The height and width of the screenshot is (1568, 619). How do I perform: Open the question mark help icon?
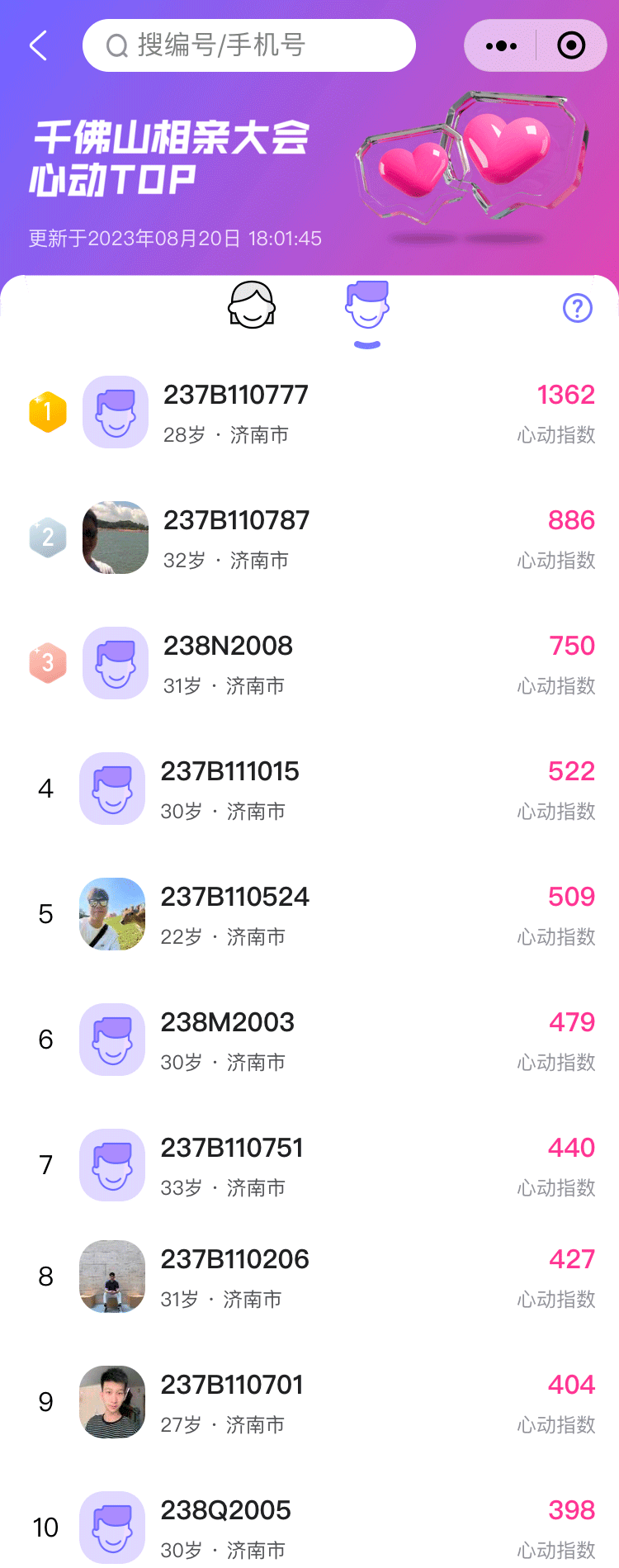578,308
